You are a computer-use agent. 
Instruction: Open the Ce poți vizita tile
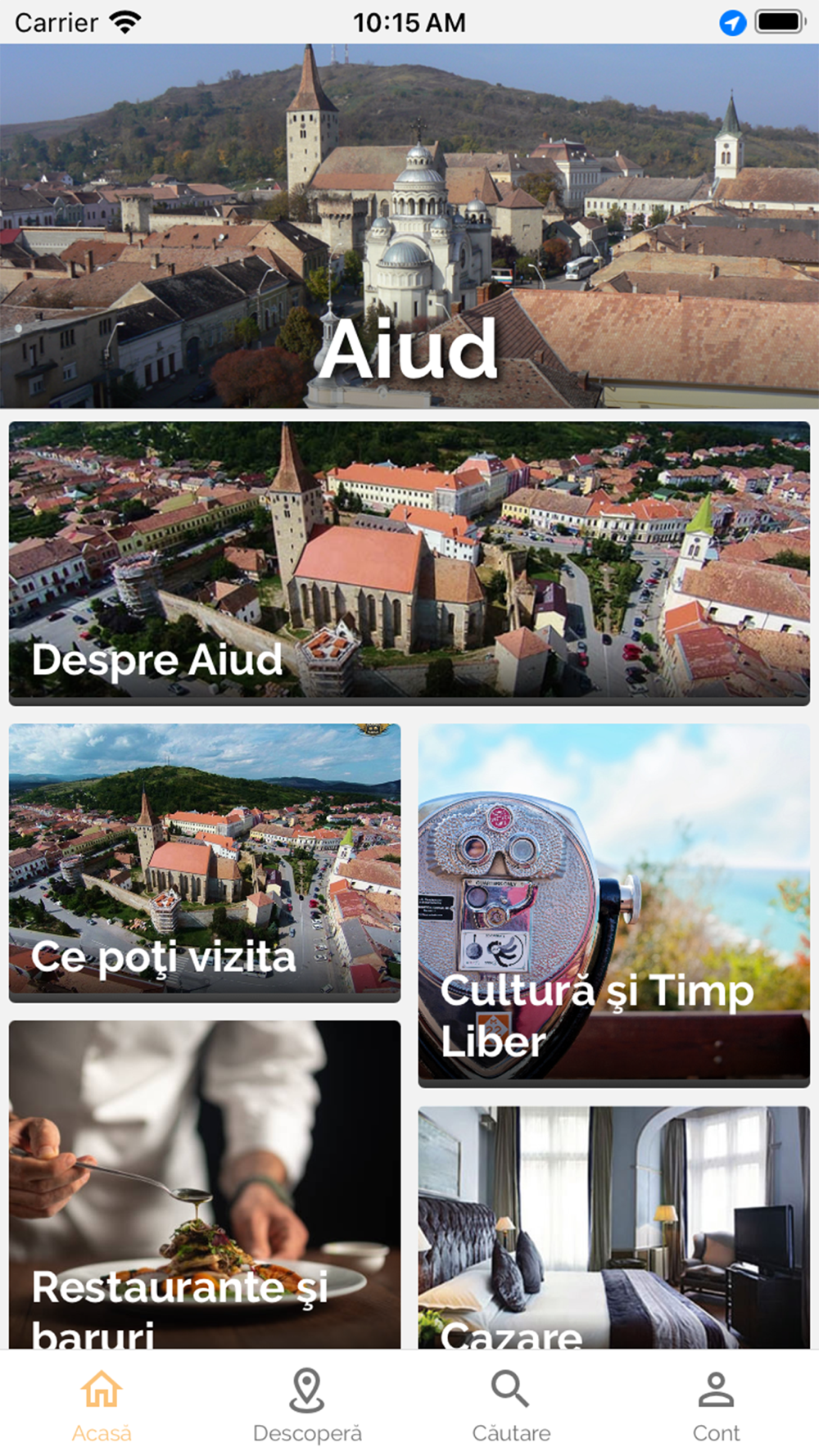pos(205,861)
